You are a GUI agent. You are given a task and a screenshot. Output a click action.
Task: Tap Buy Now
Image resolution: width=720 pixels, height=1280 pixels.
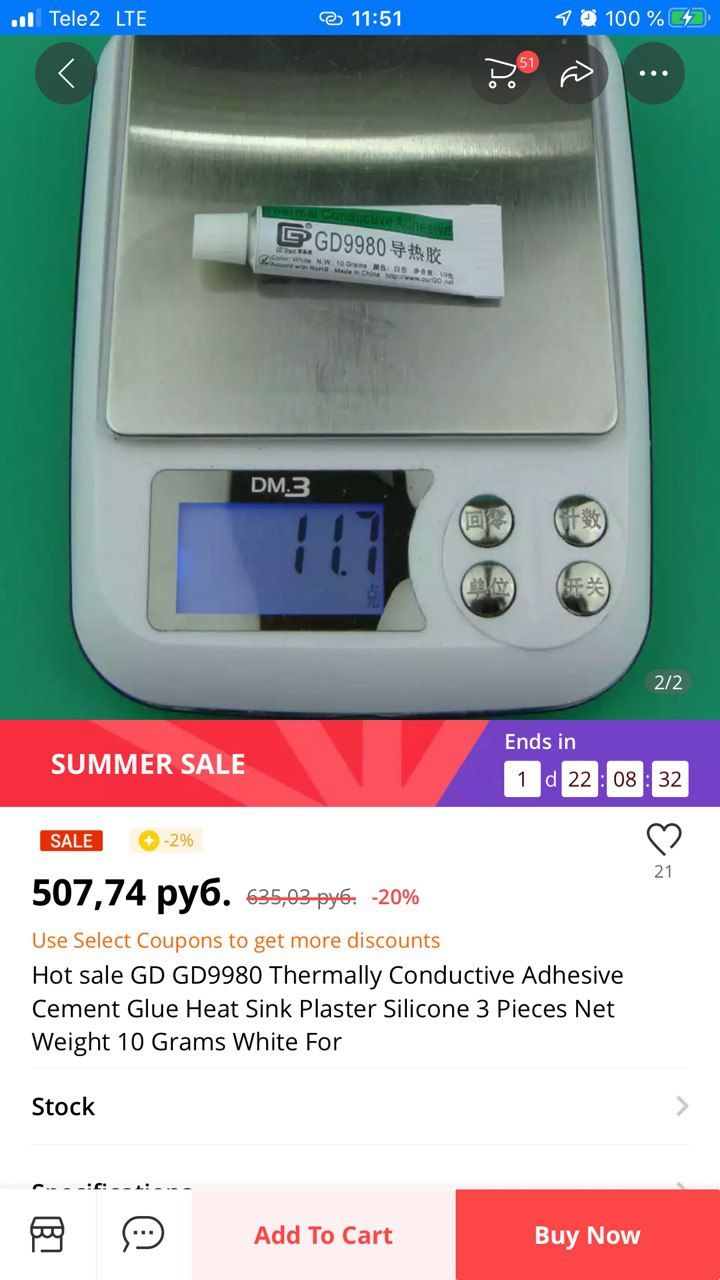587,1235
